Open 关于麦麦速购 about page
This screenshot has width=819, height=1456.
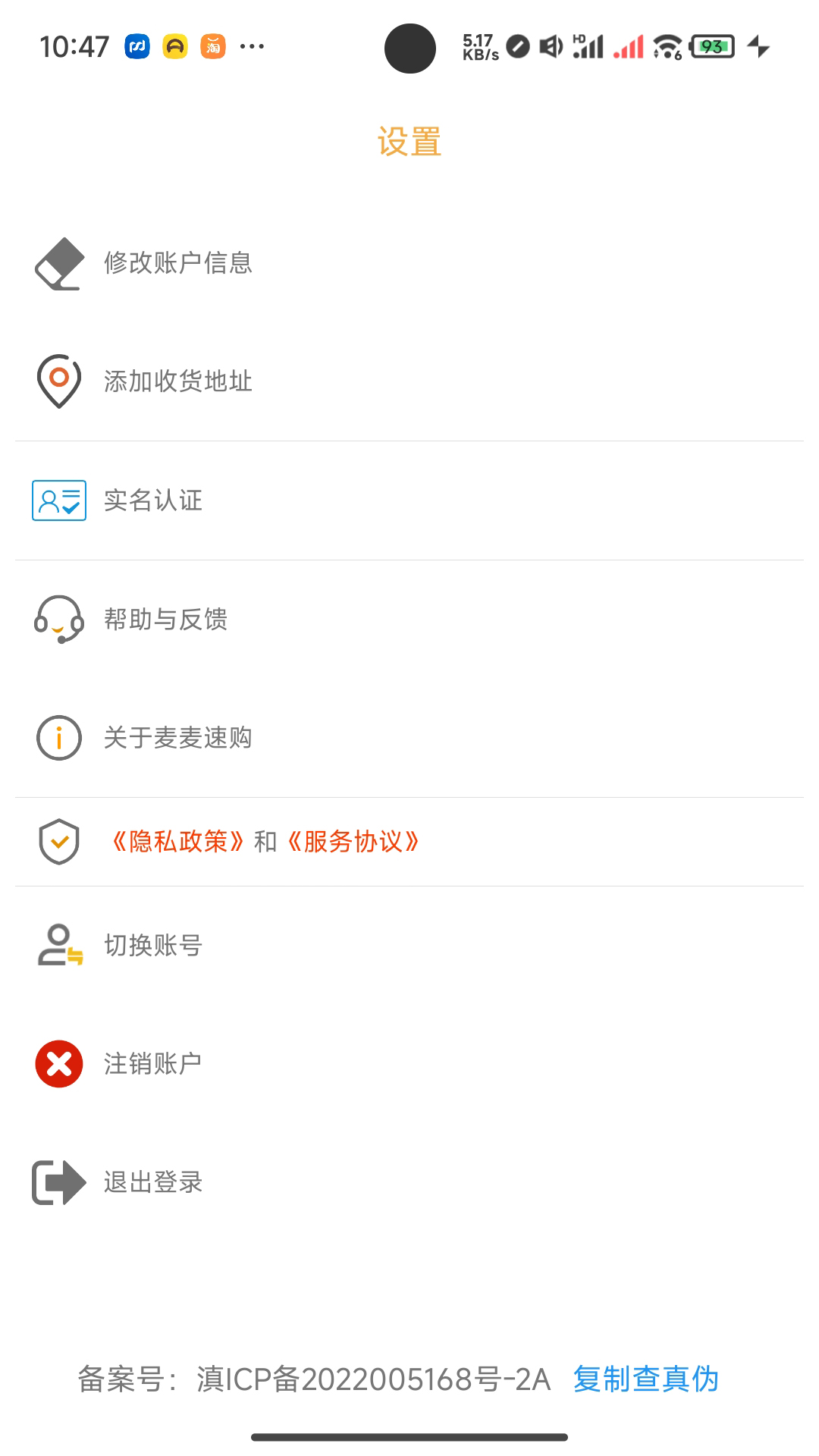pos(177,738)
